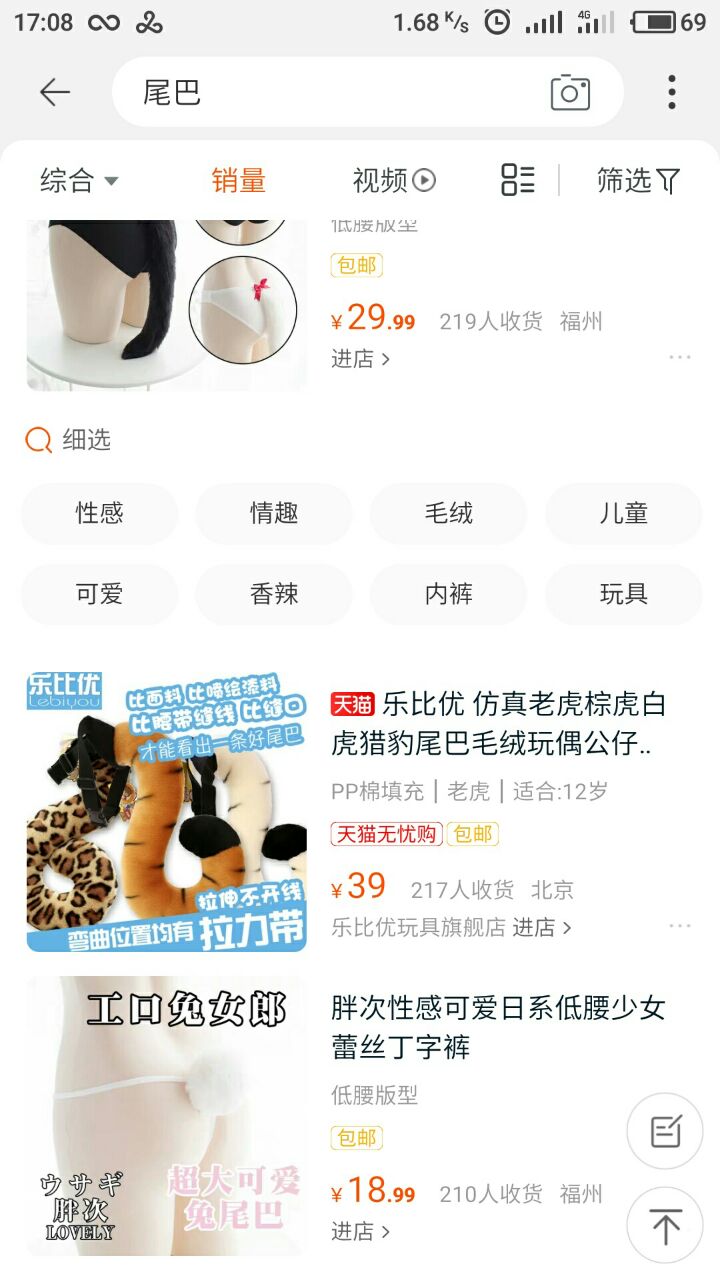Select the 毛绒 filter chip
The image size is (720, 1280).
[x=448, y=513]
